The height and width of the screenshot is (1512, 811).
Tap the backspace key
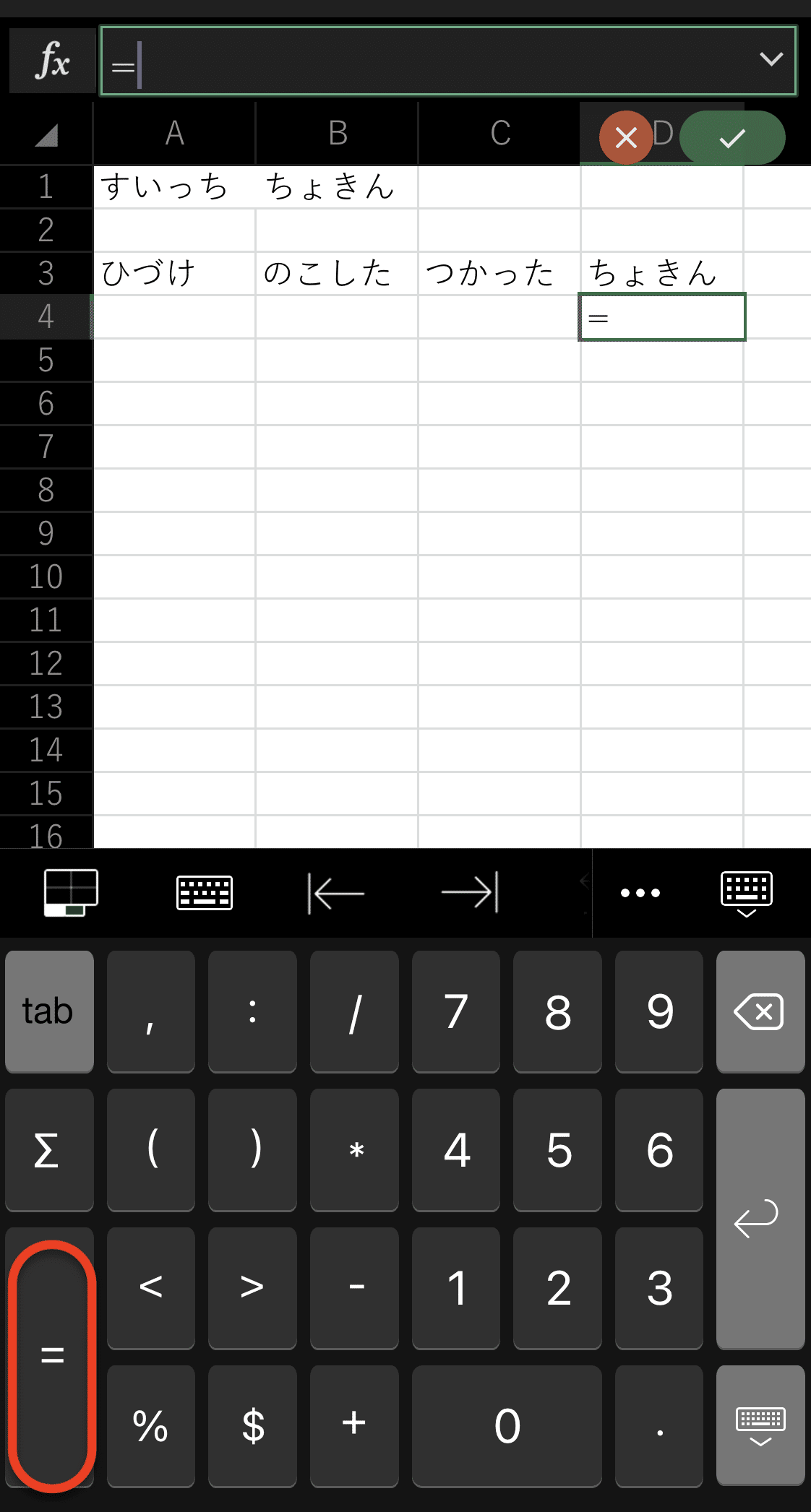click(760, 1011)
